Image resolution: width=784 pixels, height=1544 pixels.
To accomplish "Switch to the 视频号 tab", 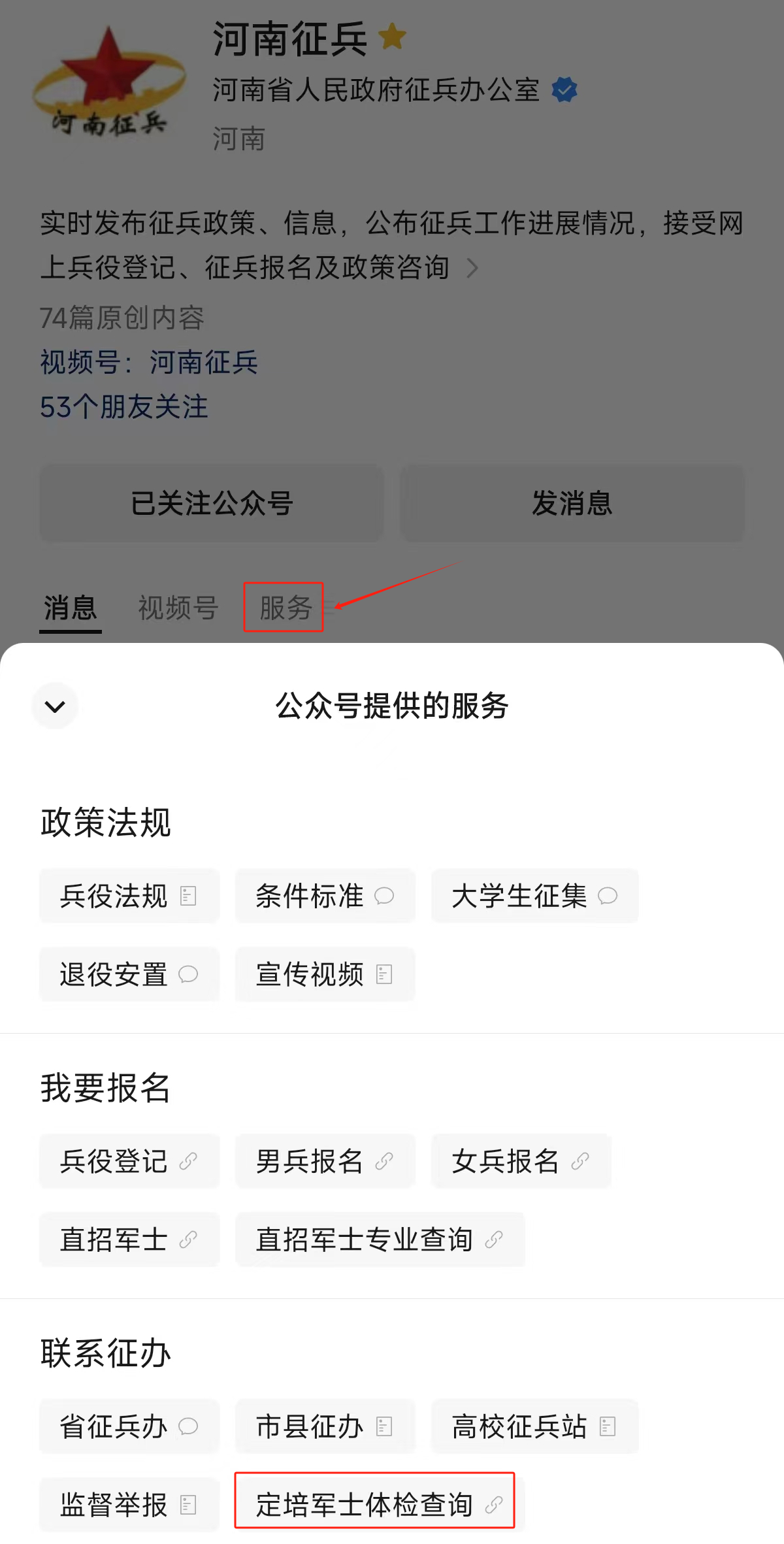I will coord(178,608).
